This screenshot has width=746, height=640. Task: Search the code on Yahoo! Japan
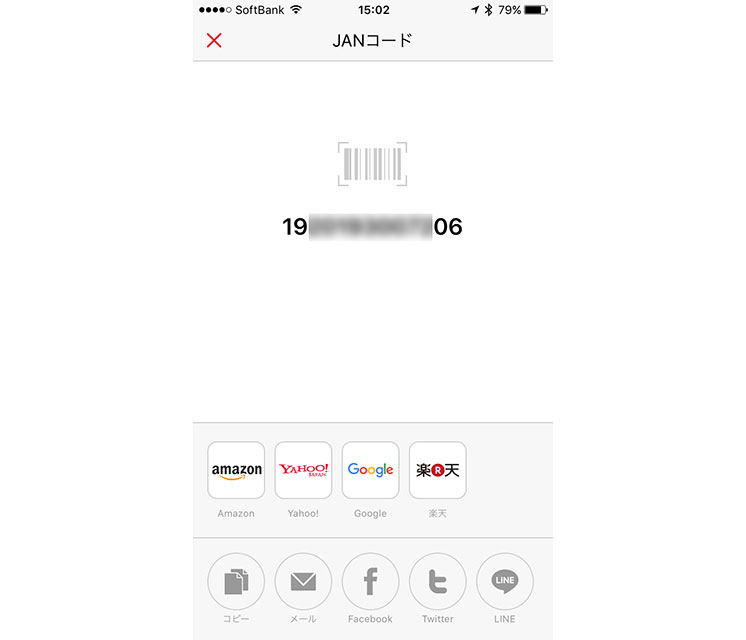[x=303, y=470]
